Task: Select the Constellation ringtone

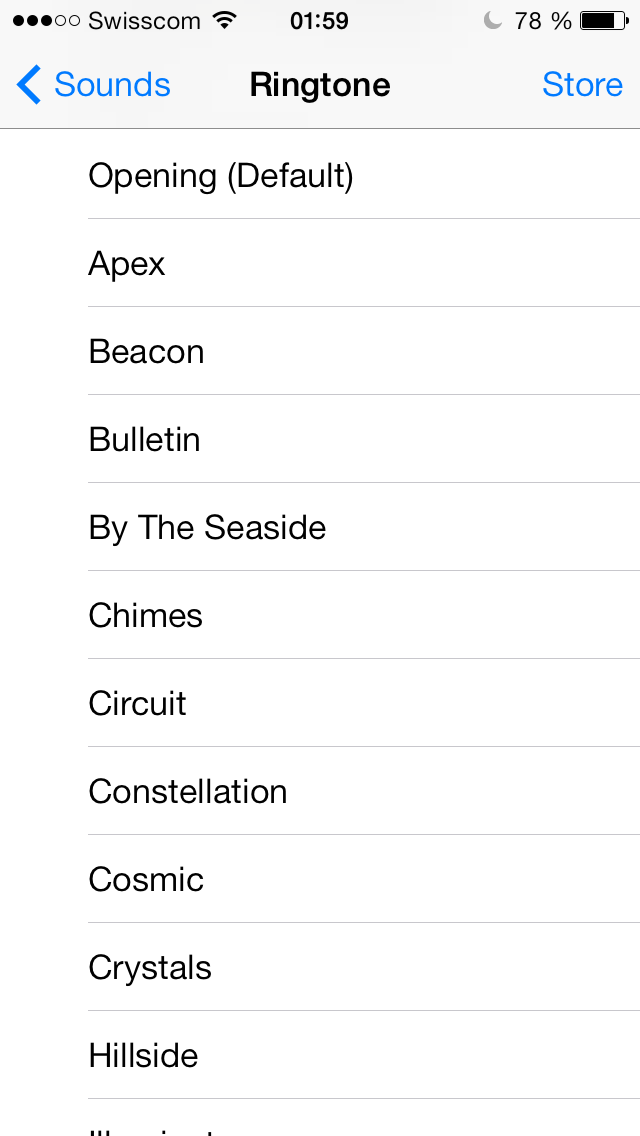Action: 320,791
